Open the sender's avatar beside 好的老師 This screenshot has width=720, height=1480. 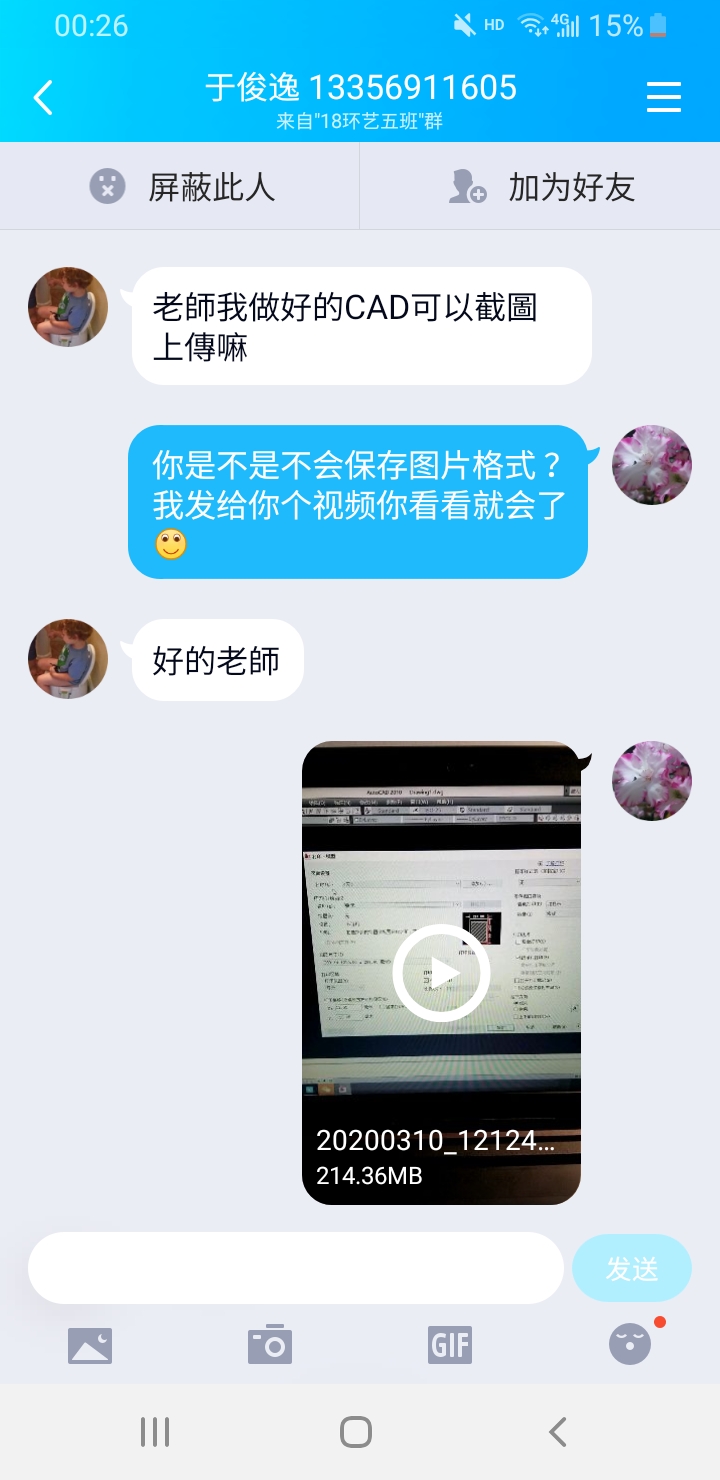pos(68,659)
